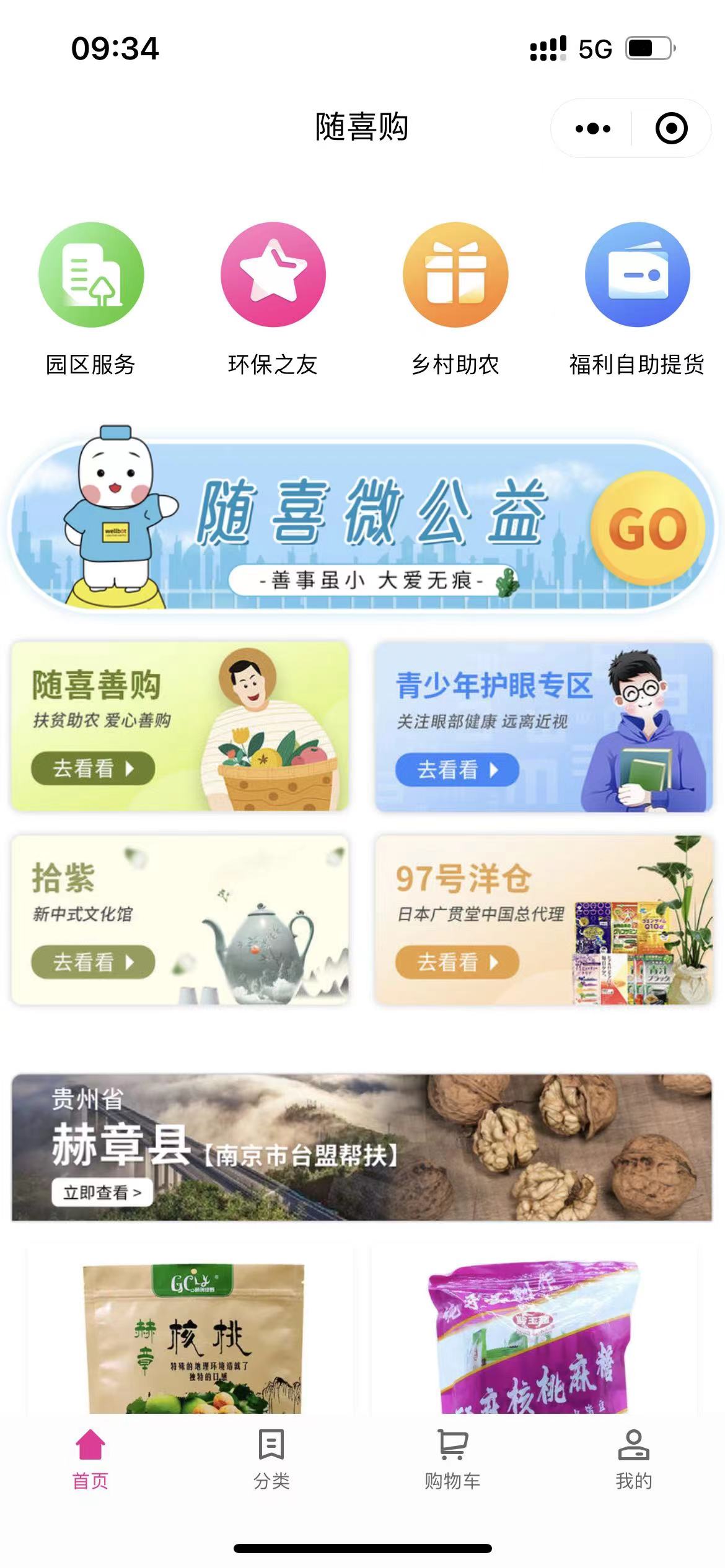725x1568 pixels.
Task: Open the 青少年护眼专区 card
Action: click(x=543, y=726)
